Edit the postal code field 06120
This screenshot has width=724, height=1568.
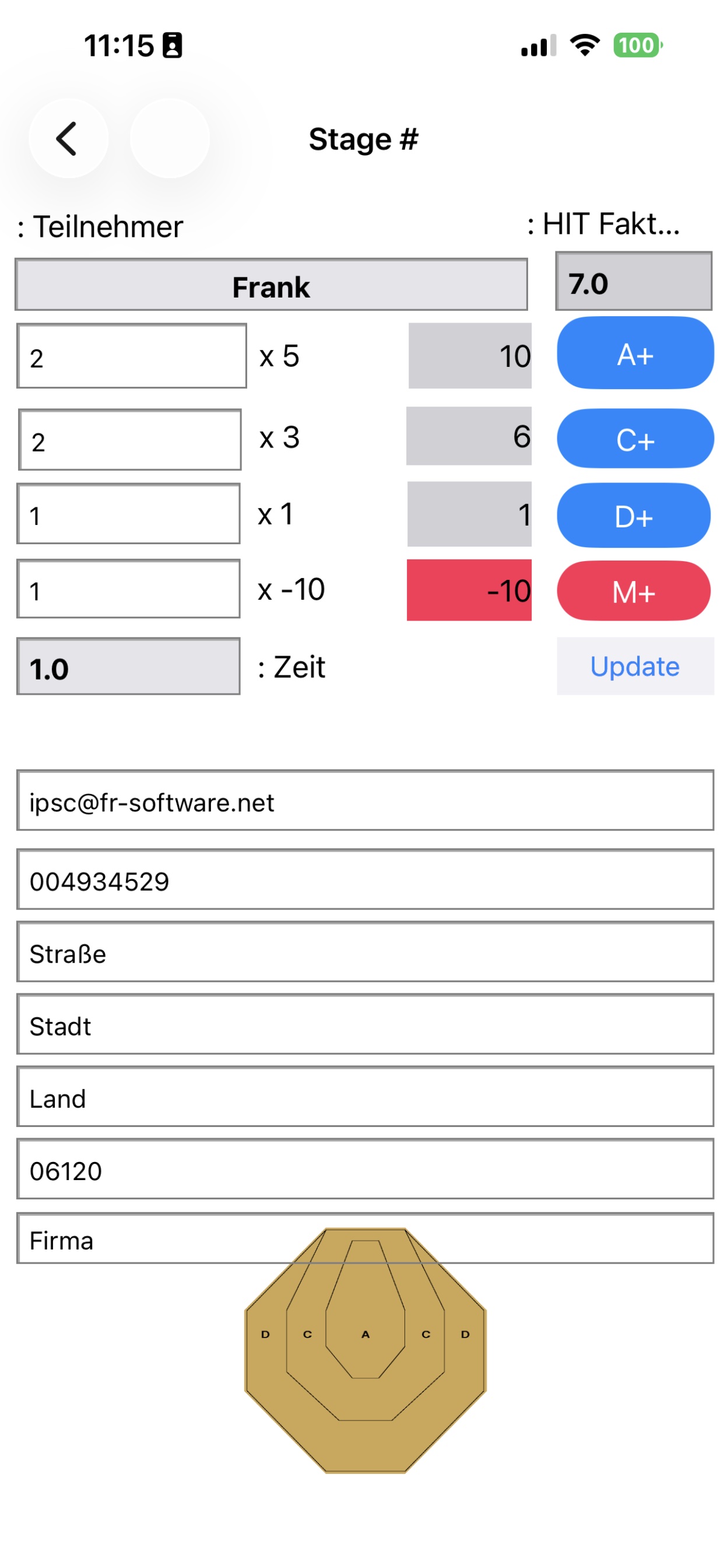coord(365,1168)
